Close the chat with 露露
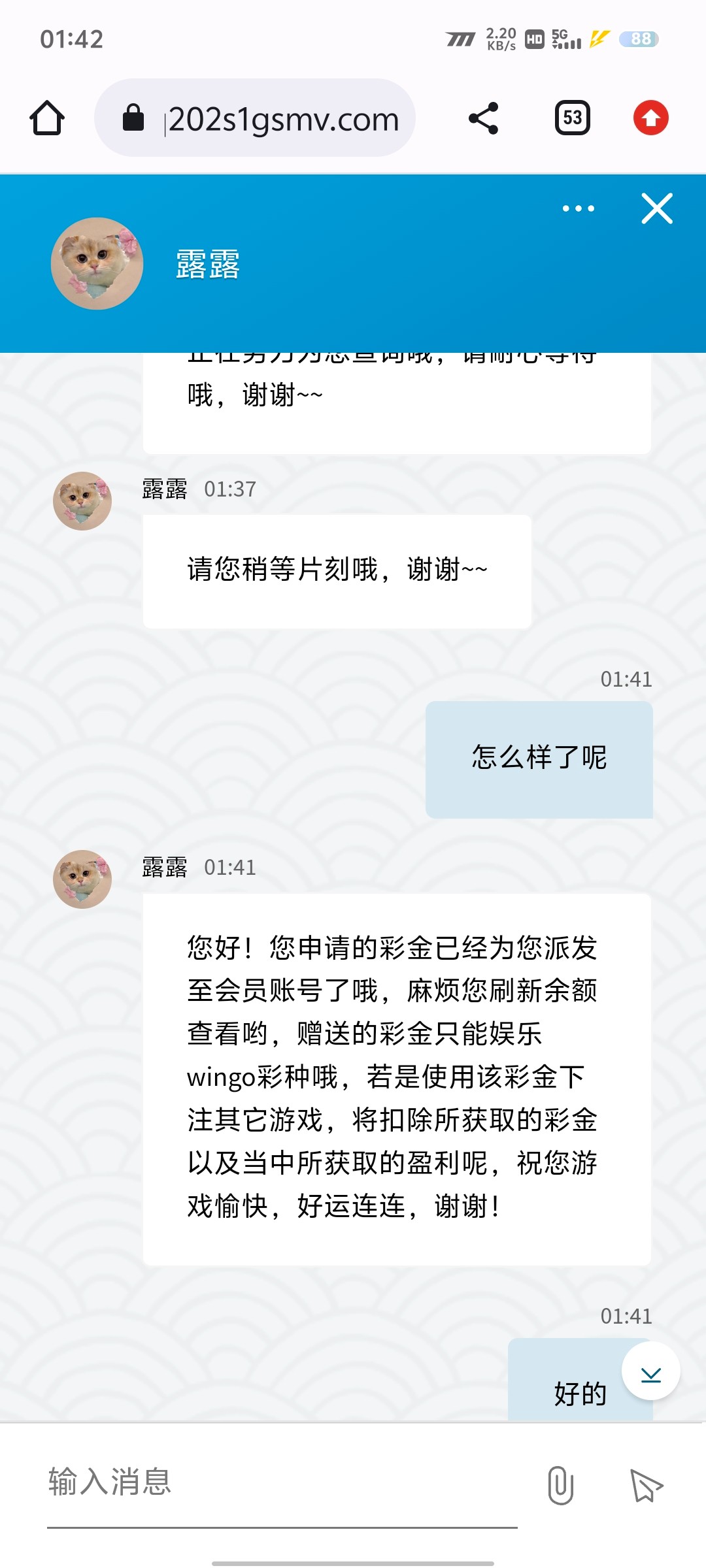This screenshot has height=1568, width=706. pyautogui.click(x=657, y=208)
